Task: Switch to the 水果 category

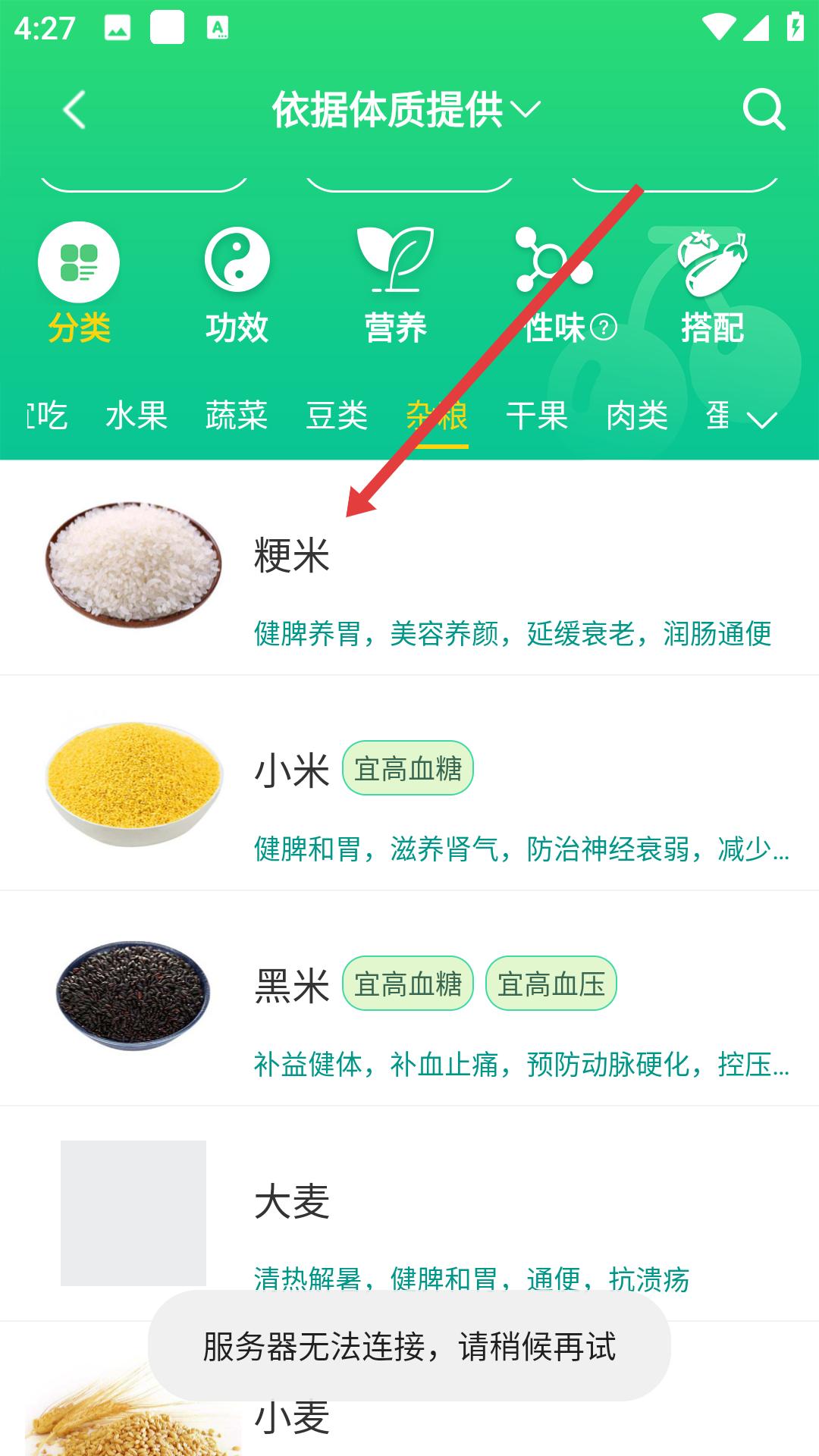Action: [x=136, y=416]
